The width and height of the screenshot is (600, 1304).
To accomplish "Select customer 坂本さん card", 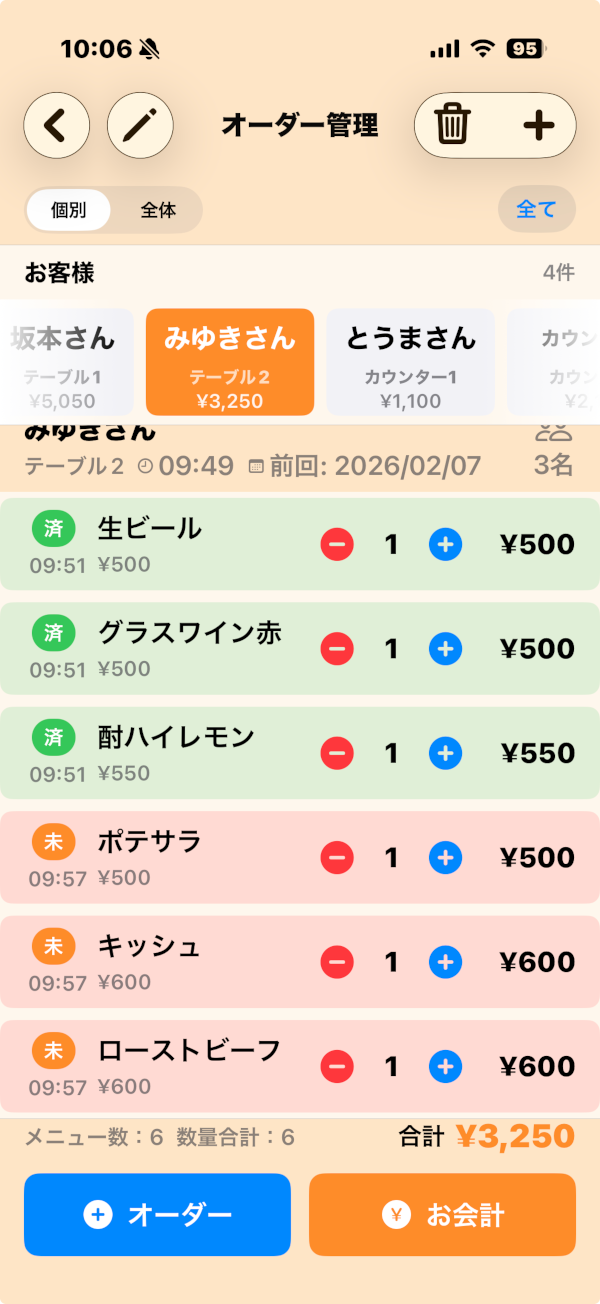I will (x=66, y=361).
